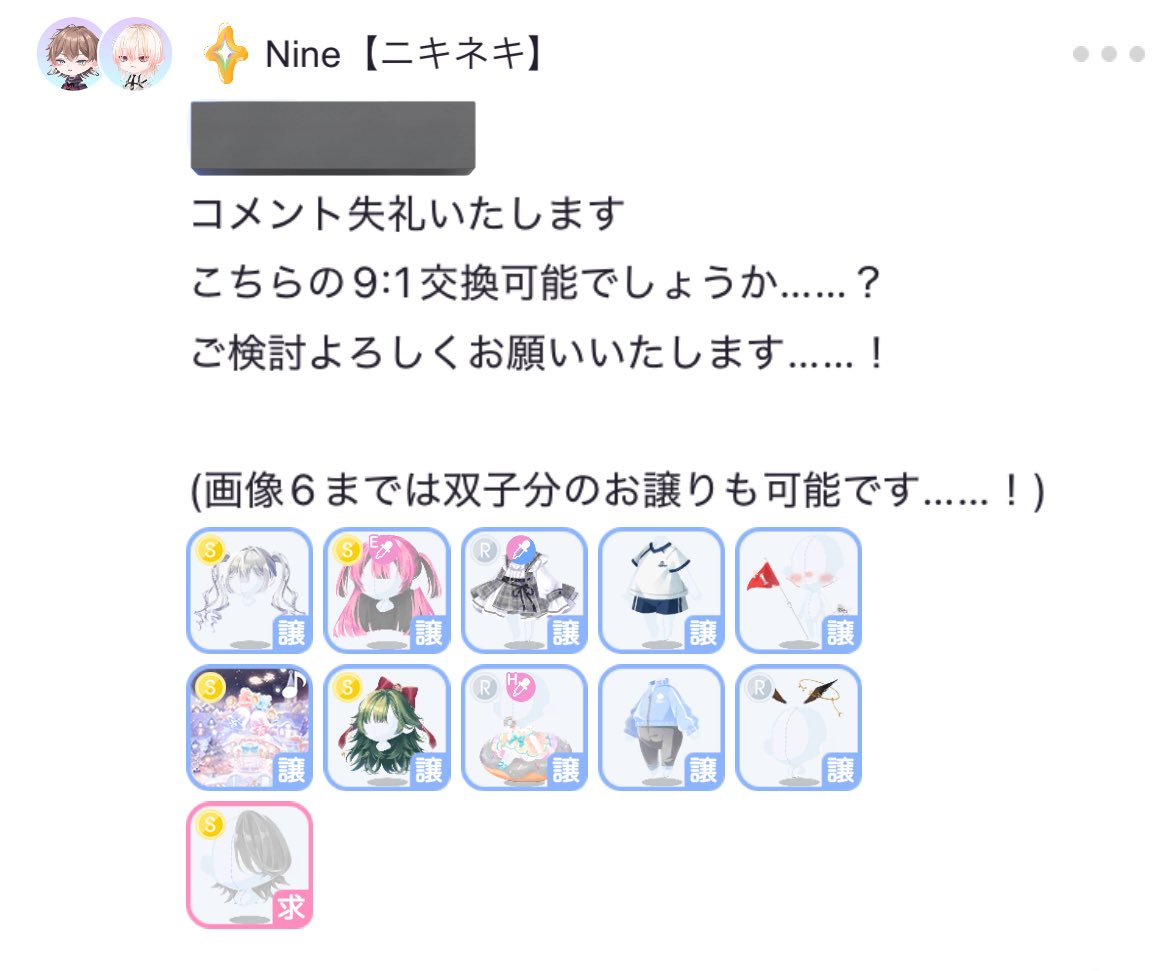Select the red flag item tile
The width and height of the screenshot is (1170, 971).
(x=798, y=590)
